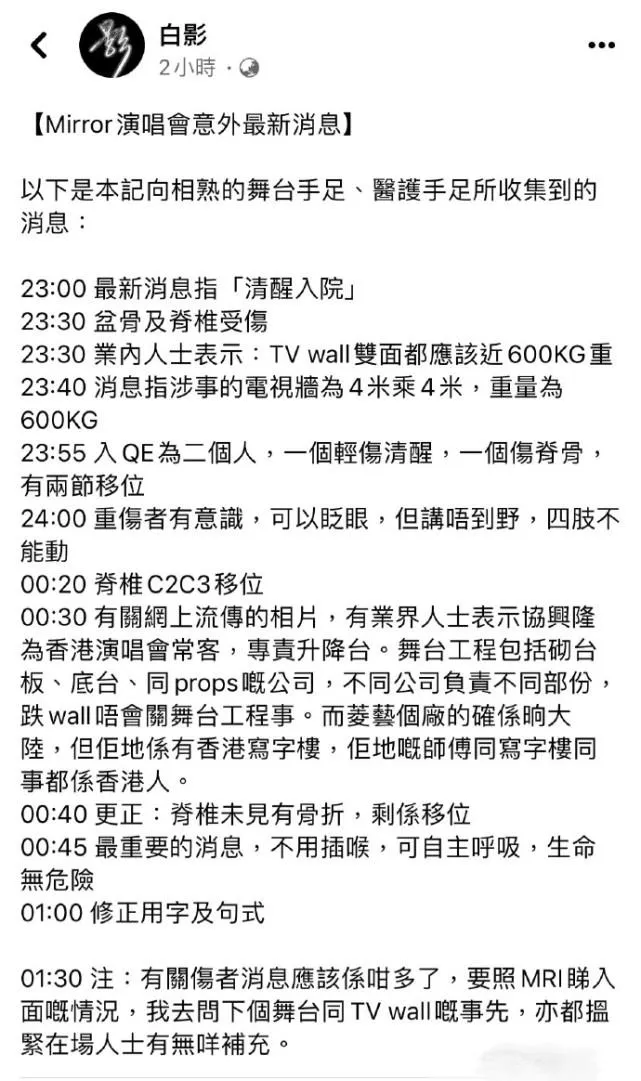Open 白影's profile picture
Image resolution: width=641 pixels, height=1081 pixels.
(112, 46)
